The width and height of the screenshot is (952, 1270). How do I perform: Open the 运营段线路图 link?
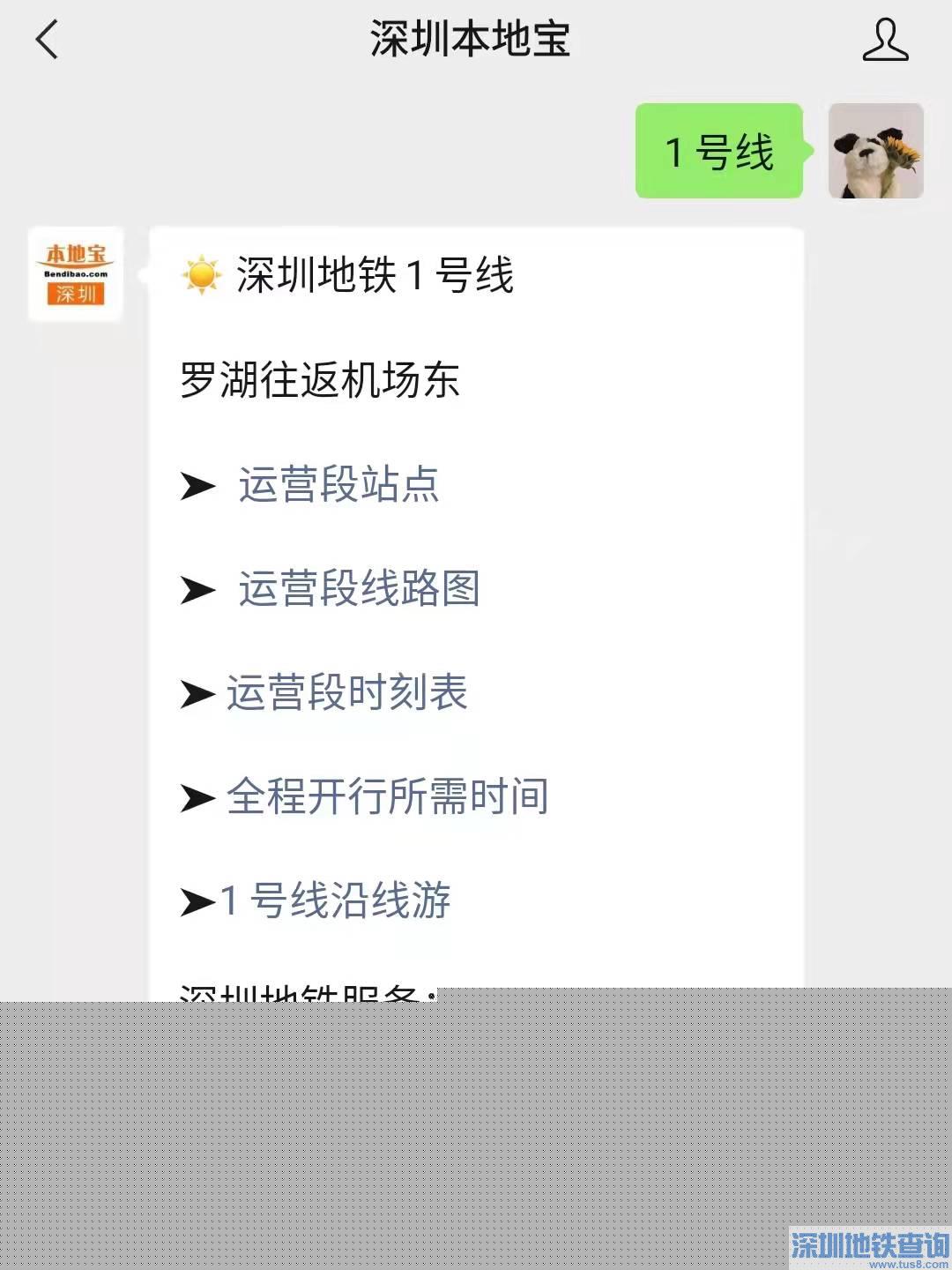point(359,588)
